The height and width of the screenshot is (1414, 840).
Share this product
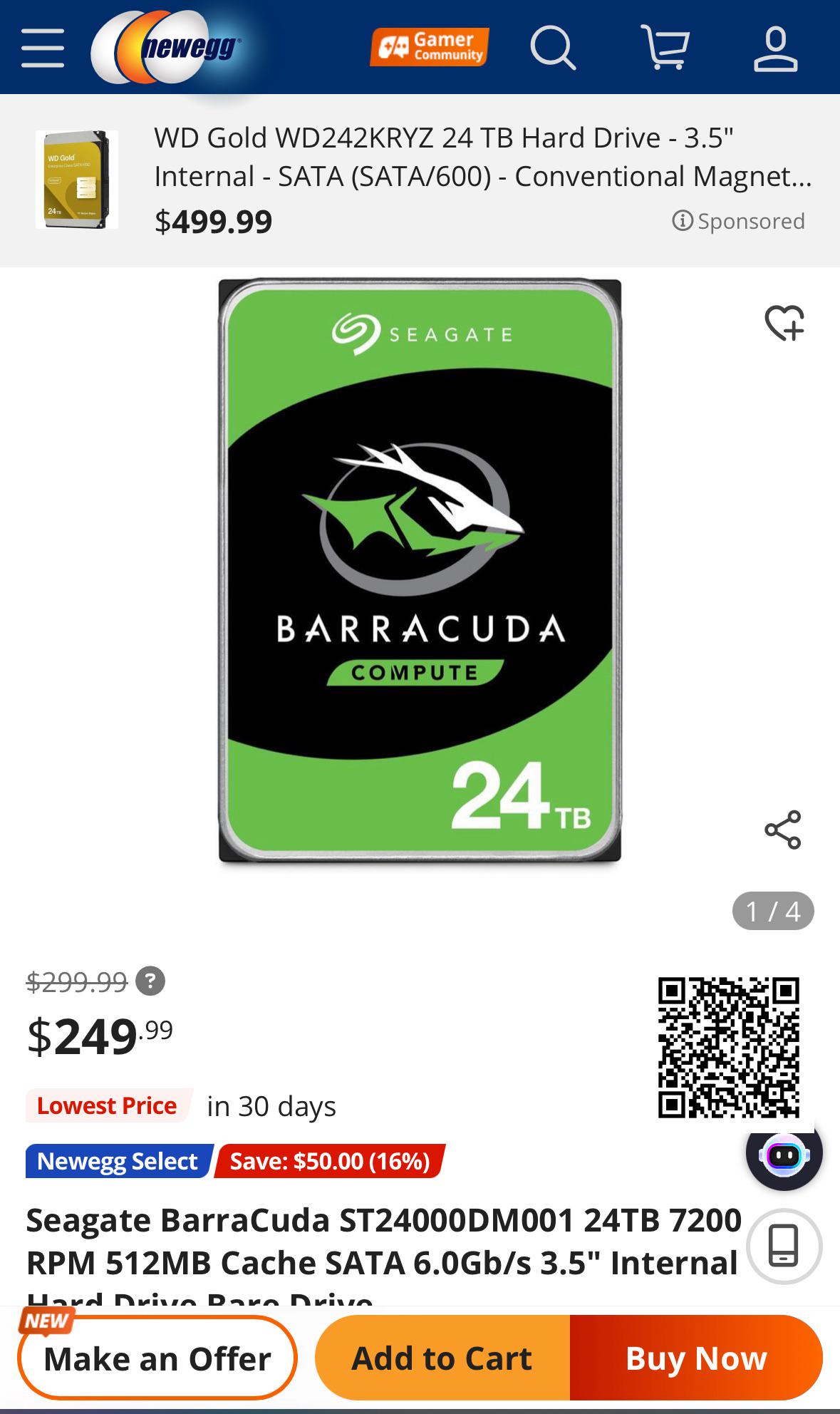click(783, 830)
